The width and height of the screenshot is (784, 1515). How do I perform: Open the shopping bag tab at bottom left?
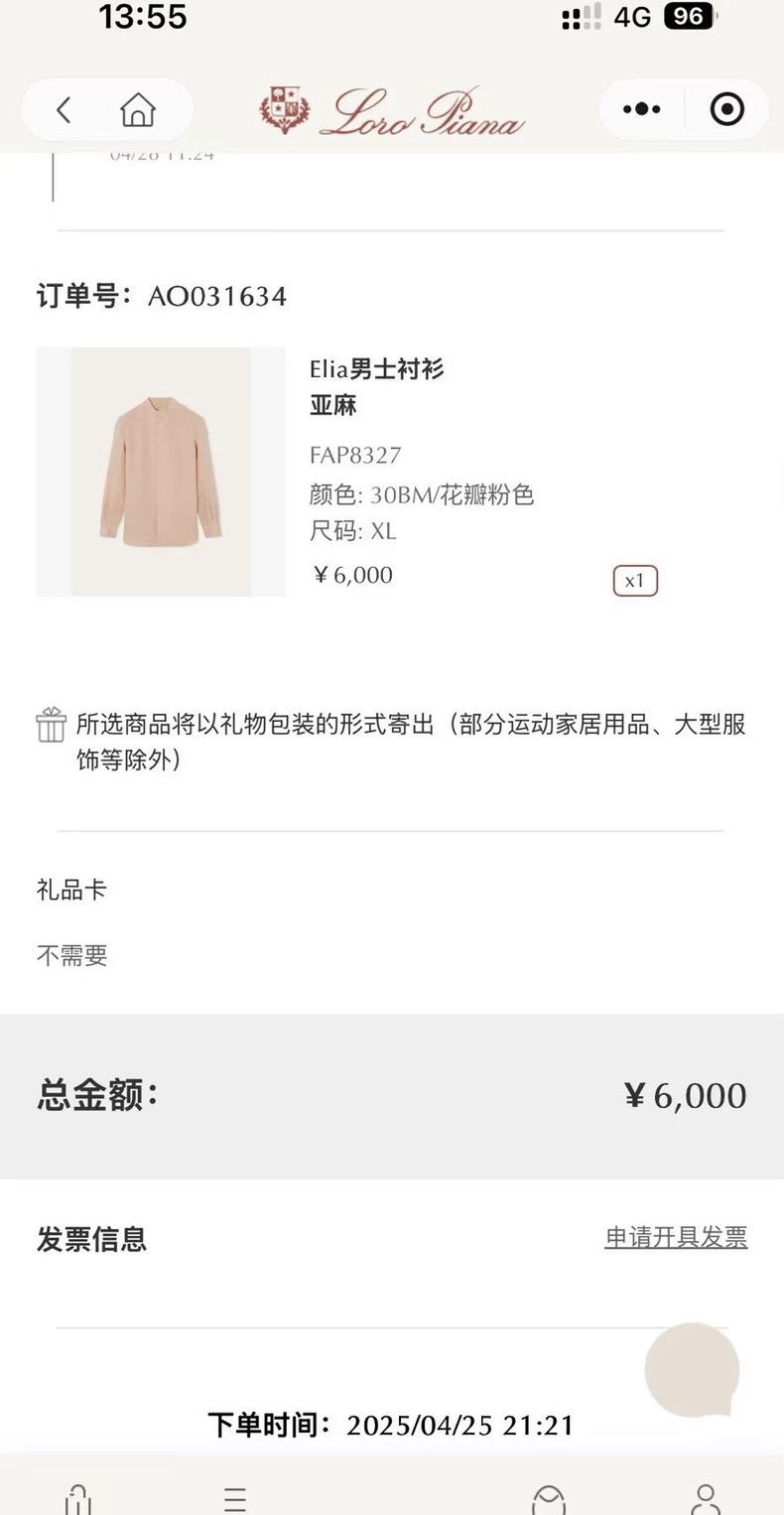(78, 1499)
